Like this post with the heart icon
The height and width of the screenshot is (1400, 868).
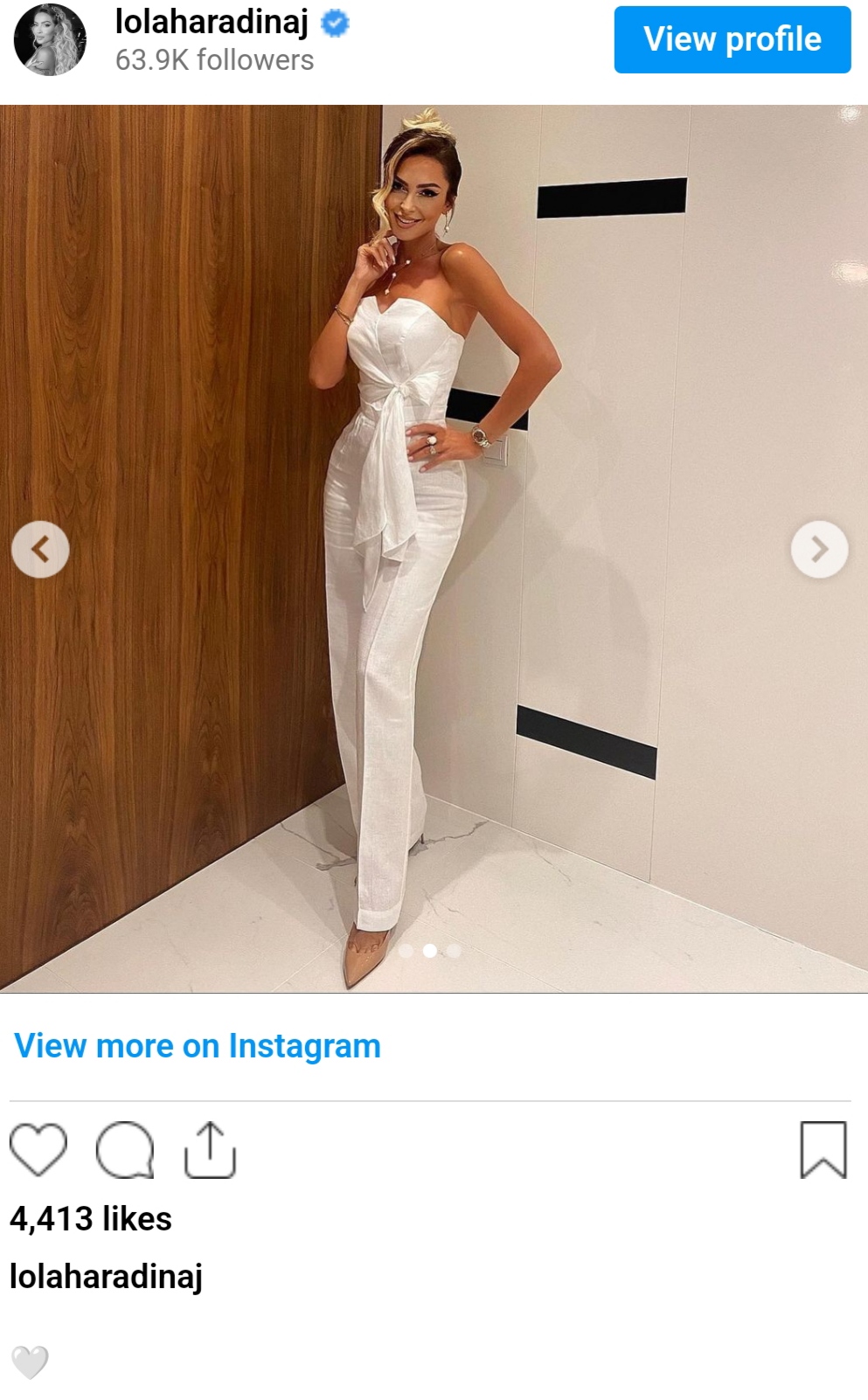pyautogui.click(x=38, y=1149)
